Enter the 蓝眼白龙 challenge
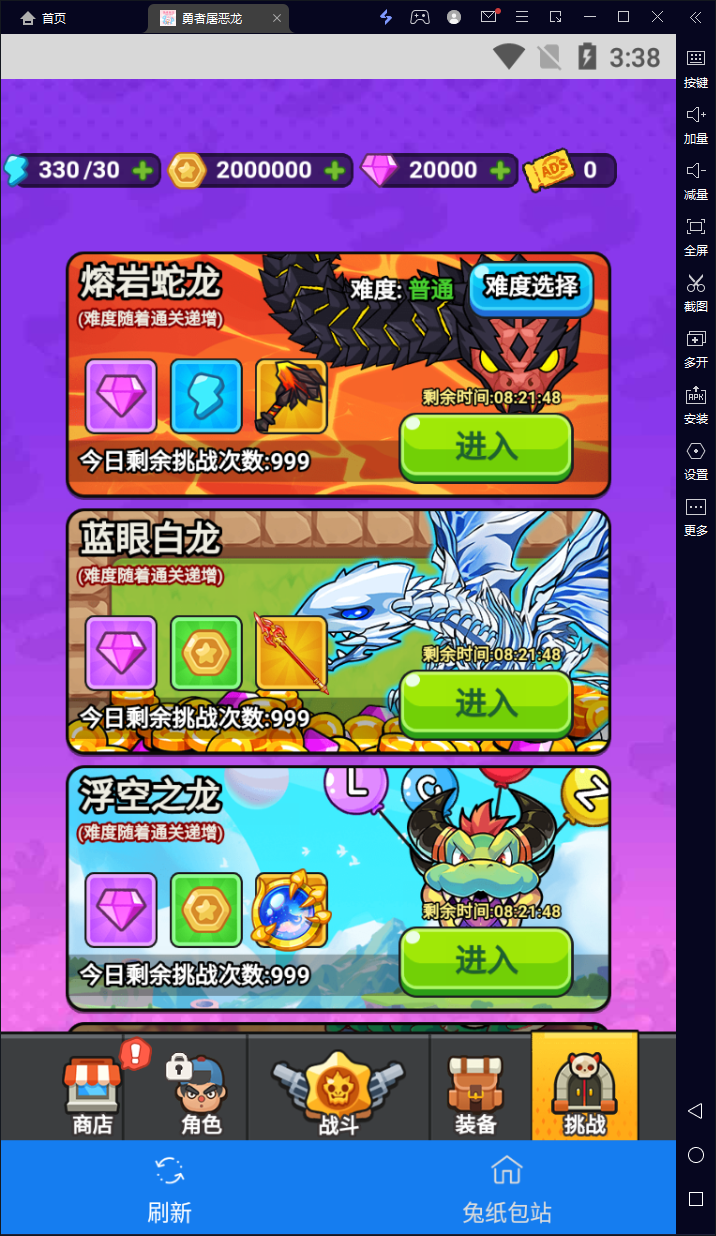716x1236 pixels. click(485, 703)
